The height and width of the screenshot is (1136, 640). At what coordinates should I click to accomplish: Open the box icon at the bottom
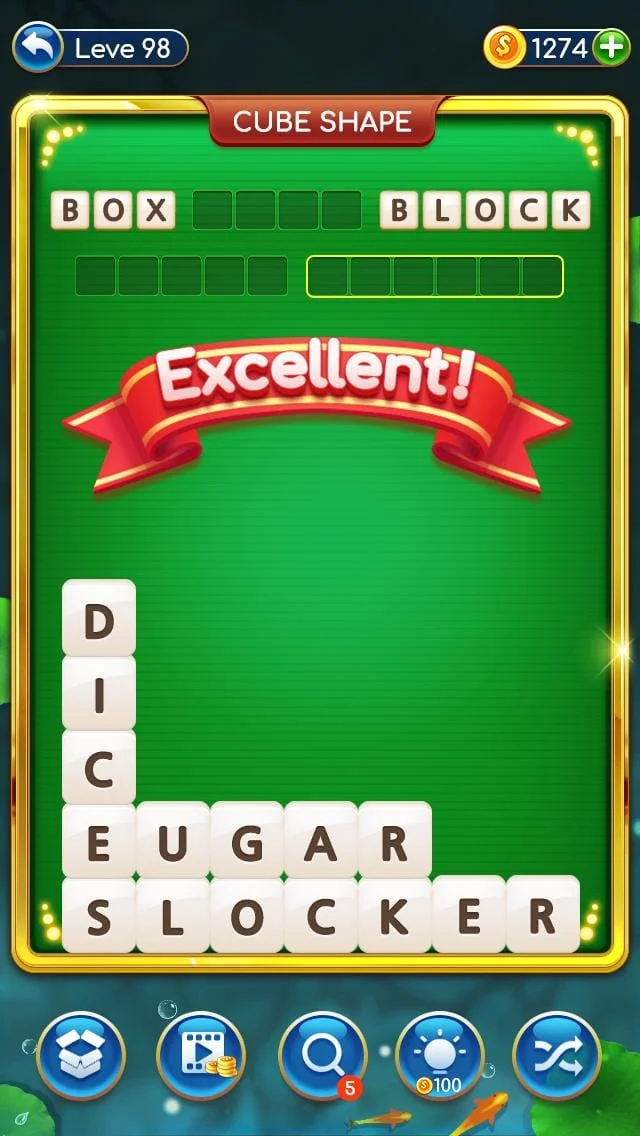[81, 1057]
